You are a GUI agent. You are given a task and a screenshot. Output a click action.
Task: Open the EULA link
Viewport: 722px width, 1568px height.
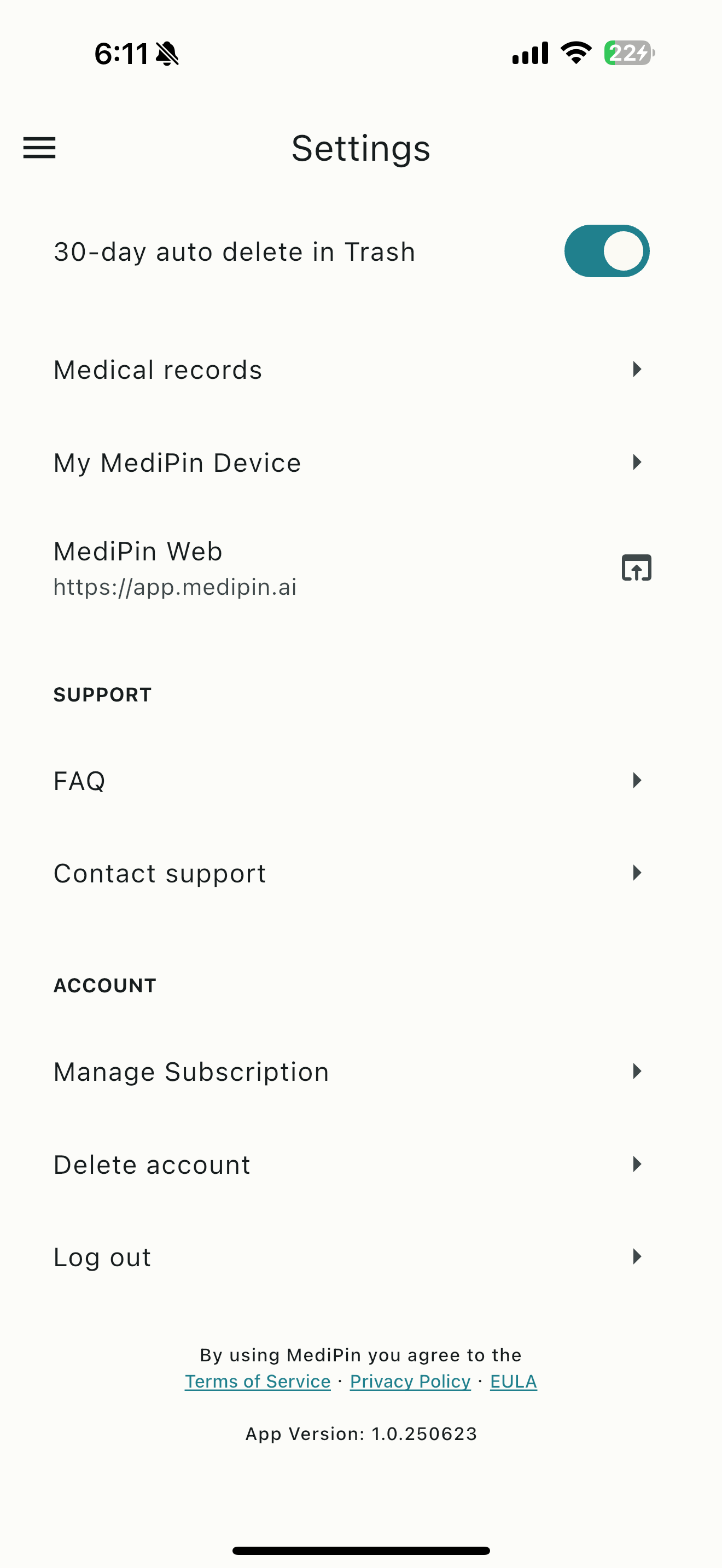[513, 1382]
